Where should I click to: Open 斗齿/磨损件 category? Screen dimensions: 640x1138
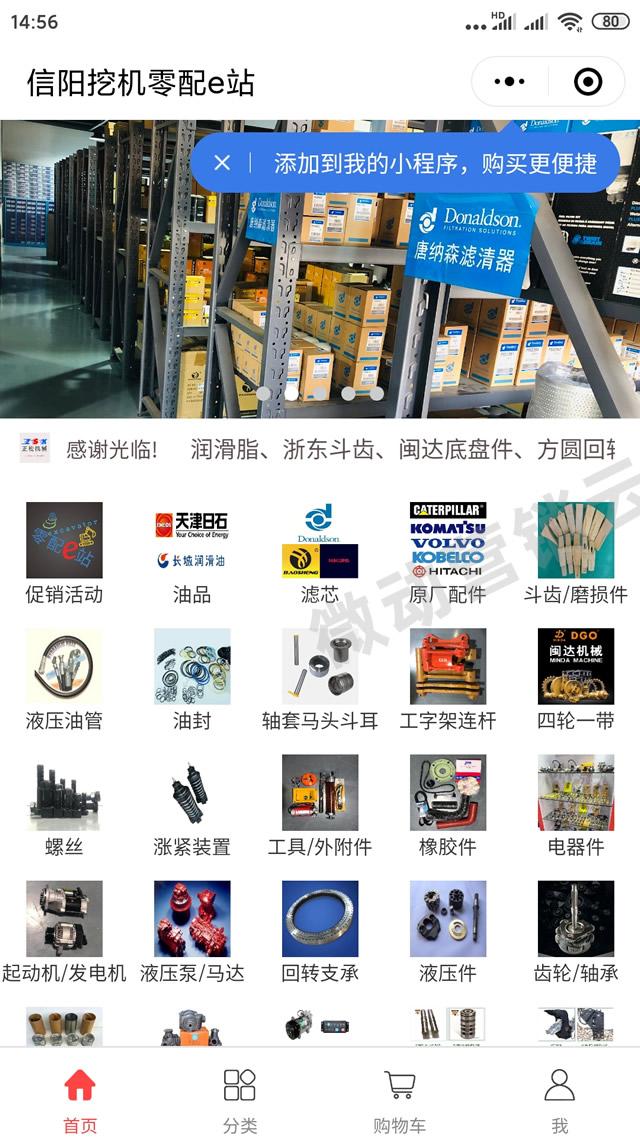(575, 554)
